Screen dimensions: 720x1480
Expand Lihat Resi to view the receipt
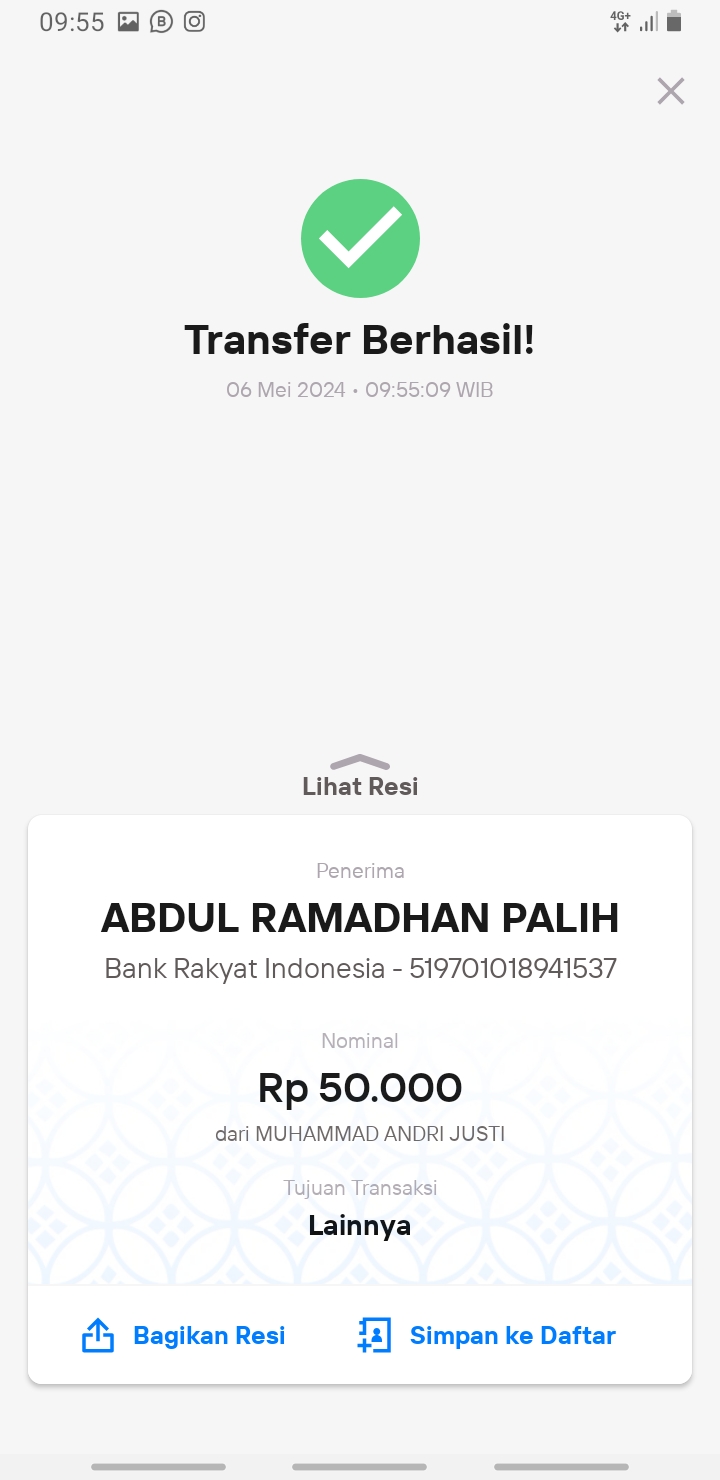click(360, 776)
